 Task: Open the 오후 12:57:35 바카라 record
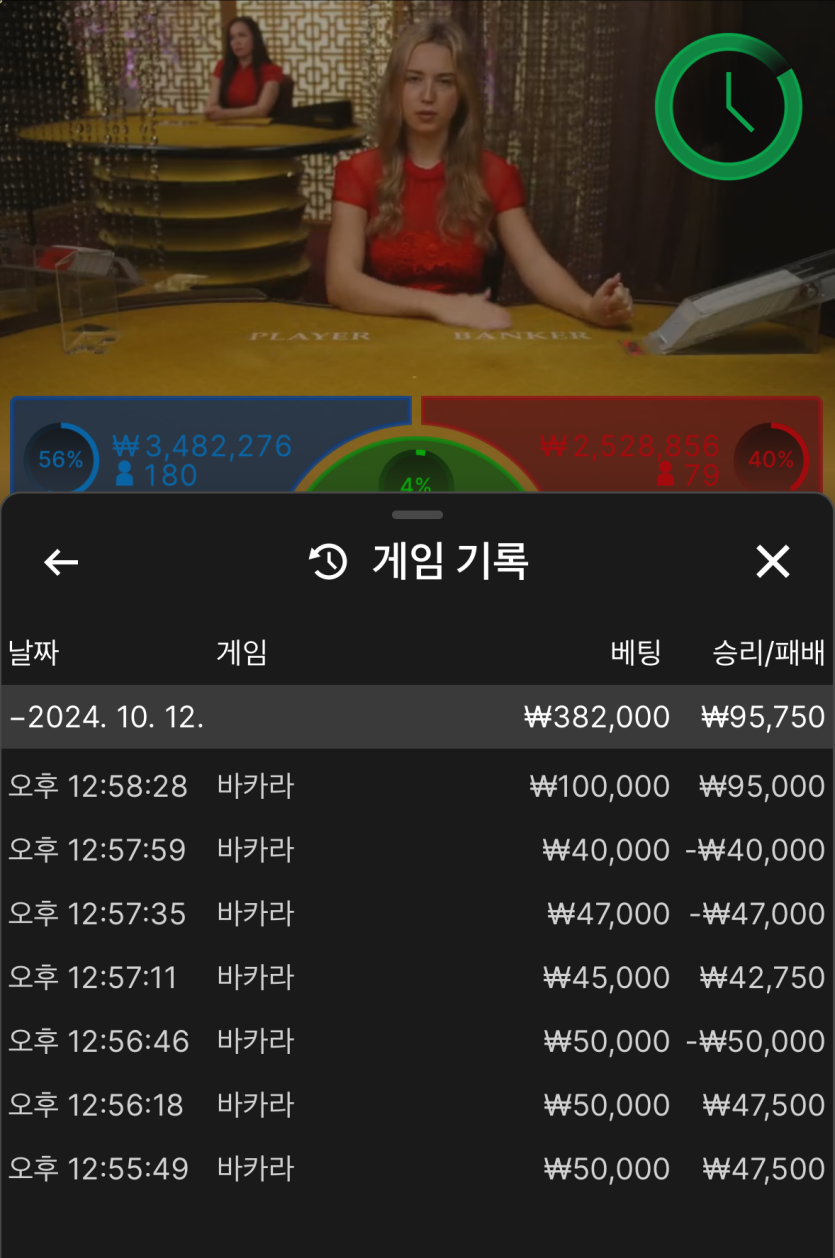[x=416, y=914]
